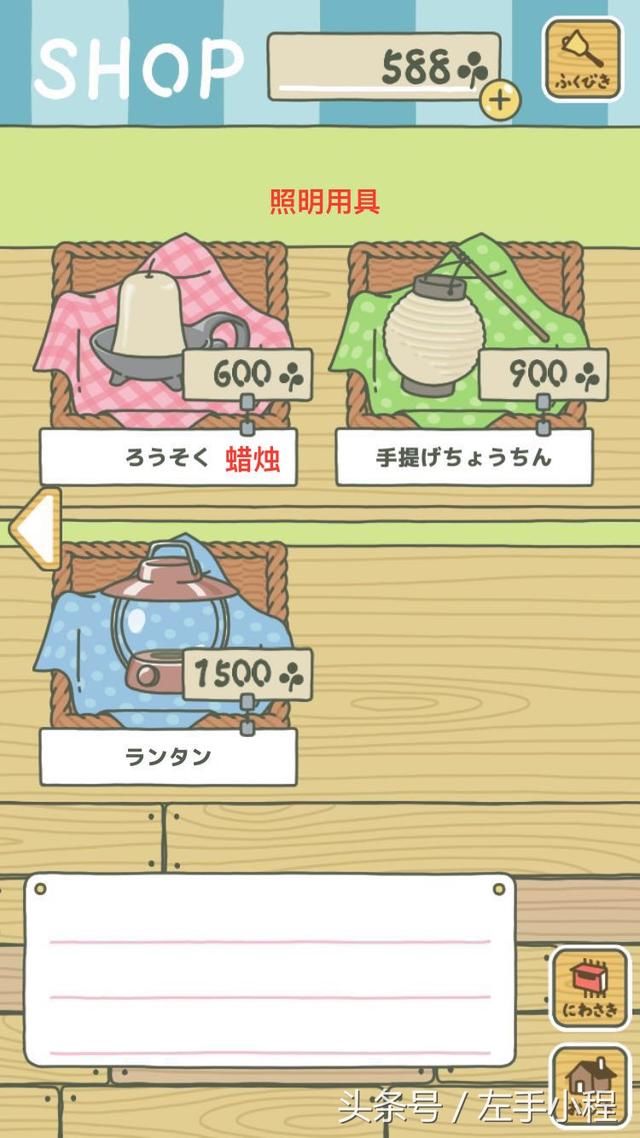Open the ふくびき lottery button

pyautogui.click(x=583, y=60)
